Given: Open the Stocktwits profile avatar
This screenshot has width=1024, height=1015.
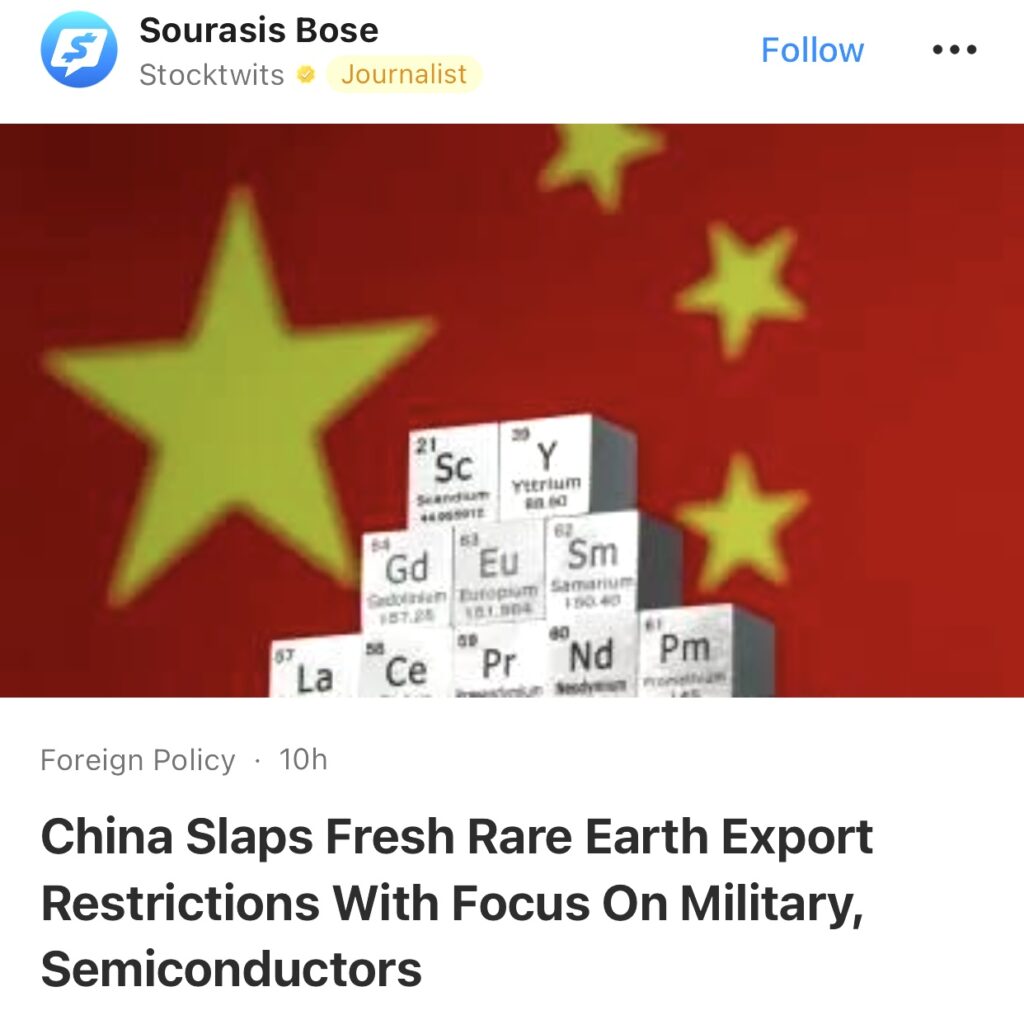Looking at the screenshot, I should [79, 51].
